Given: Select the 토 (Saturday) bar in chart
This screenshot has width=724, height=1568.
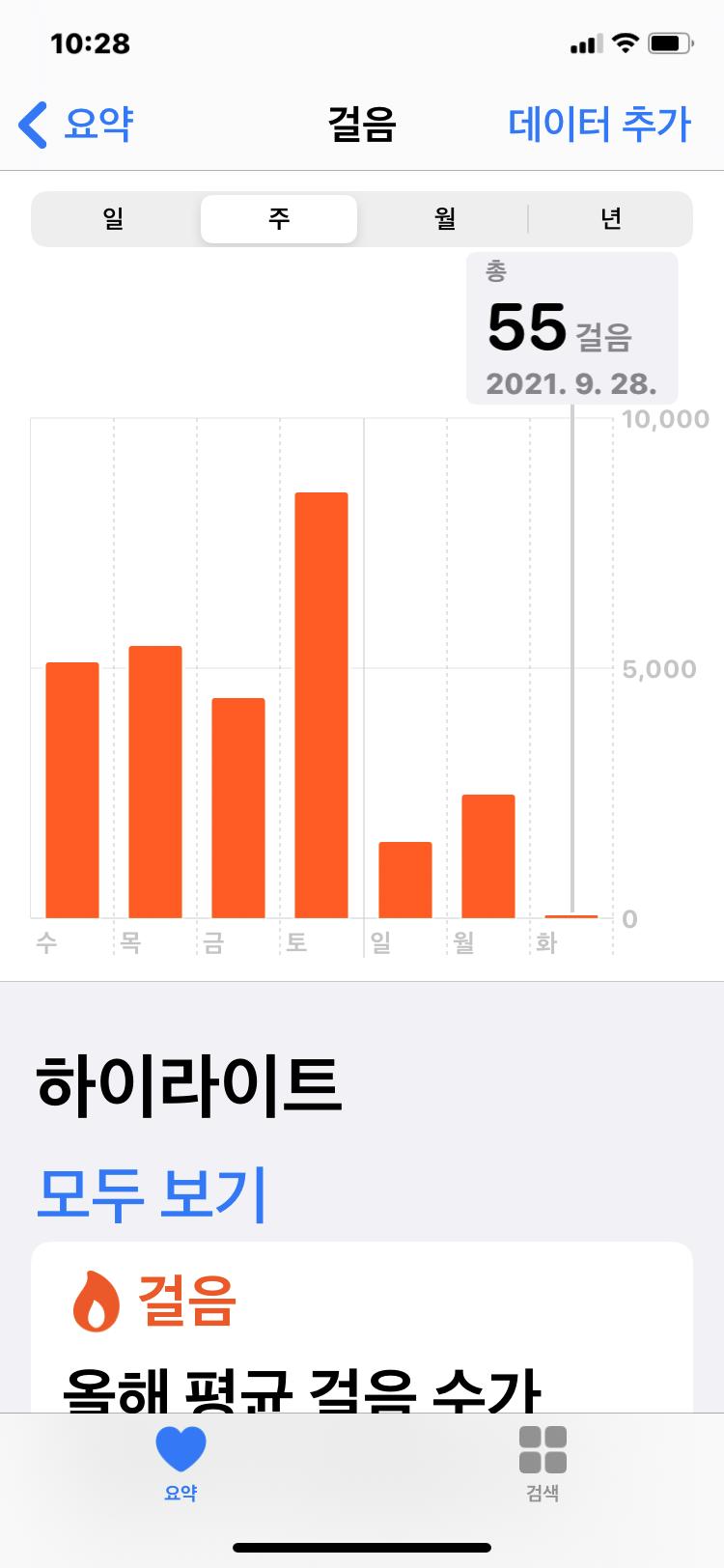Looking at the screenshot, I should click(x=321, y=705).
